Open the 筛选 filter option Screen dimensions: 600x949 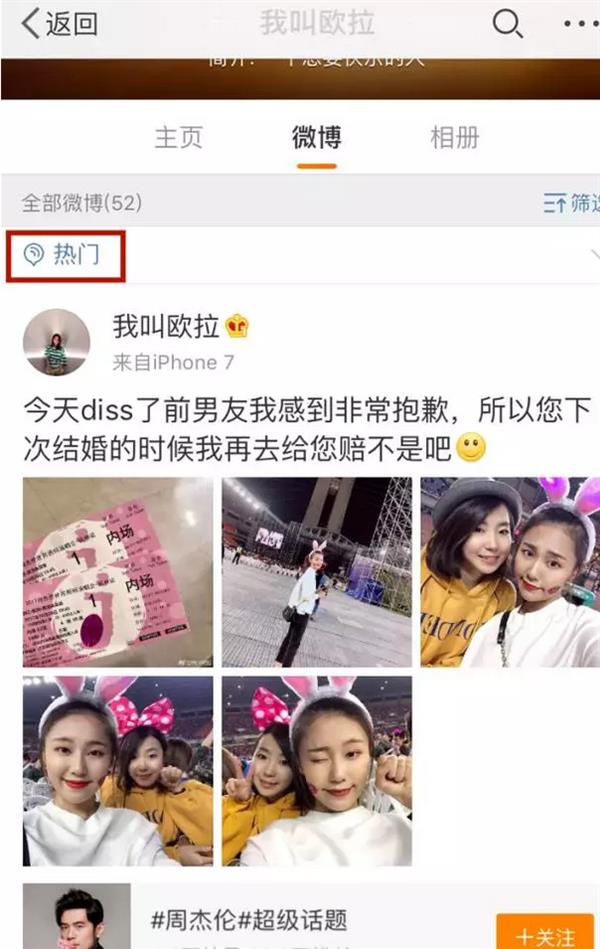pyautogui.click(x=570, y=203)
